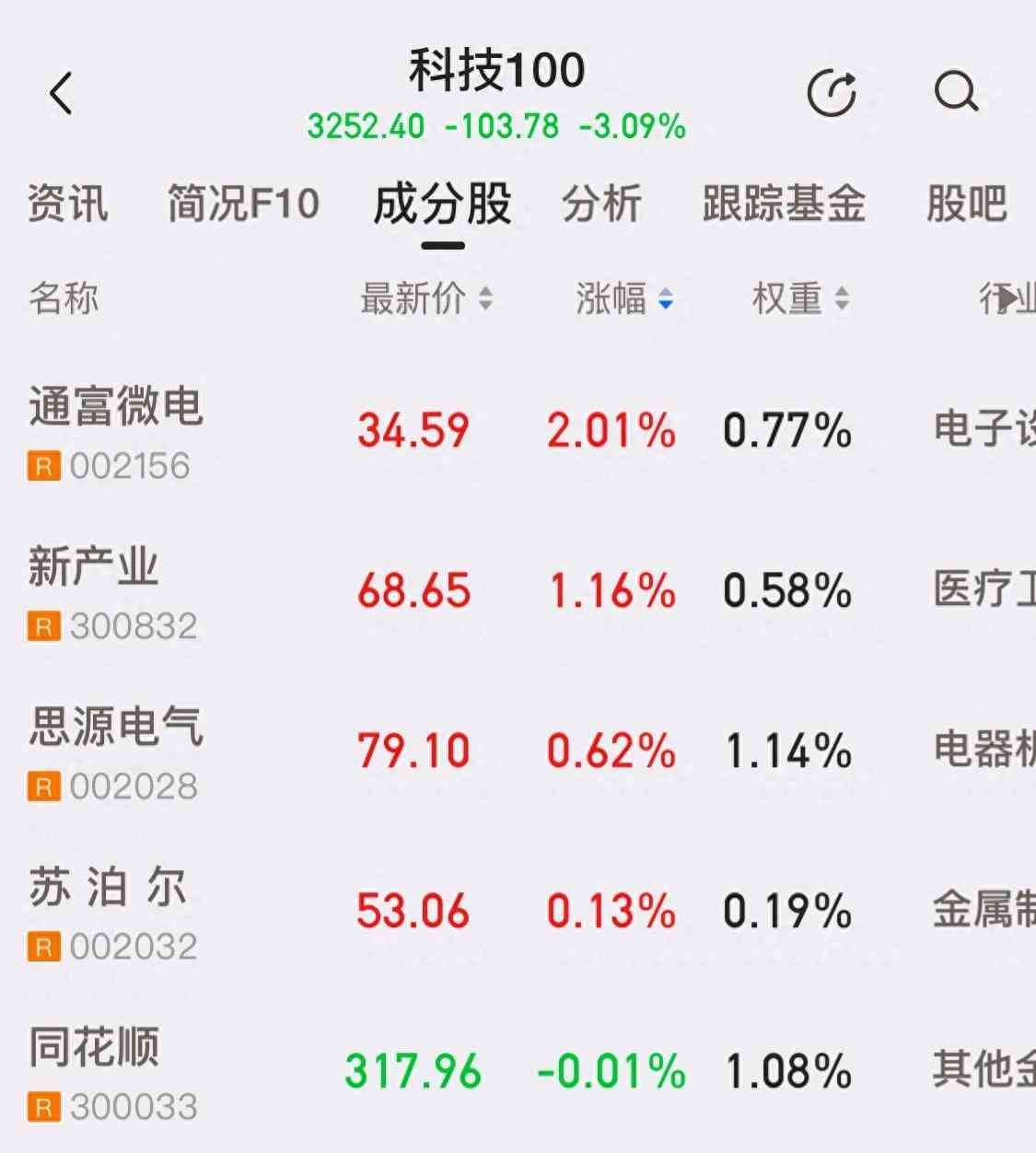Open the 苏泊尔 stock row
The height and width of the screenshot is (1153, 1036).
coord(109,911)
